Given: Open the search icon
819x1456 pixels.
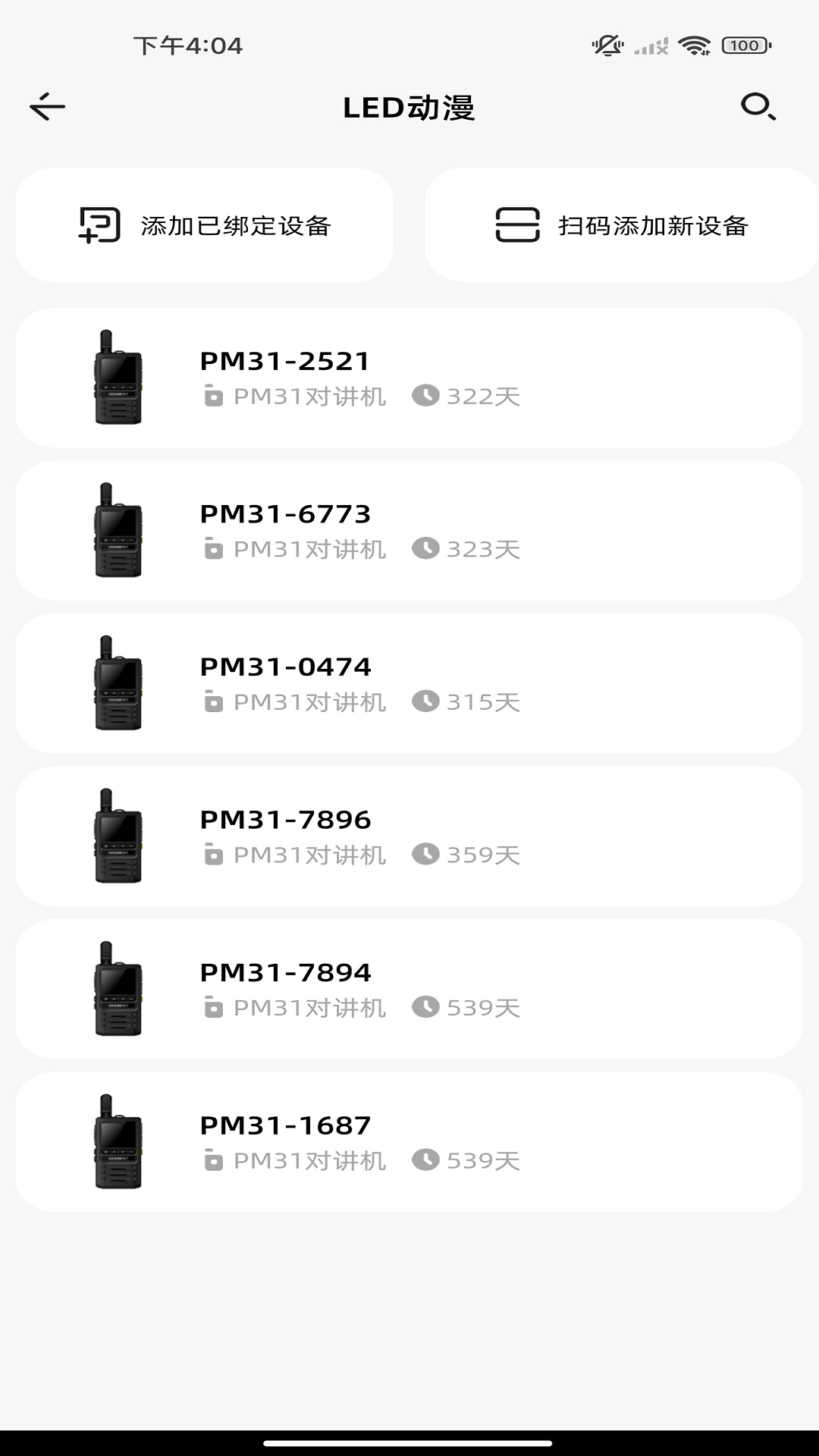Looking at the screenshot, I should click(758, 107).
